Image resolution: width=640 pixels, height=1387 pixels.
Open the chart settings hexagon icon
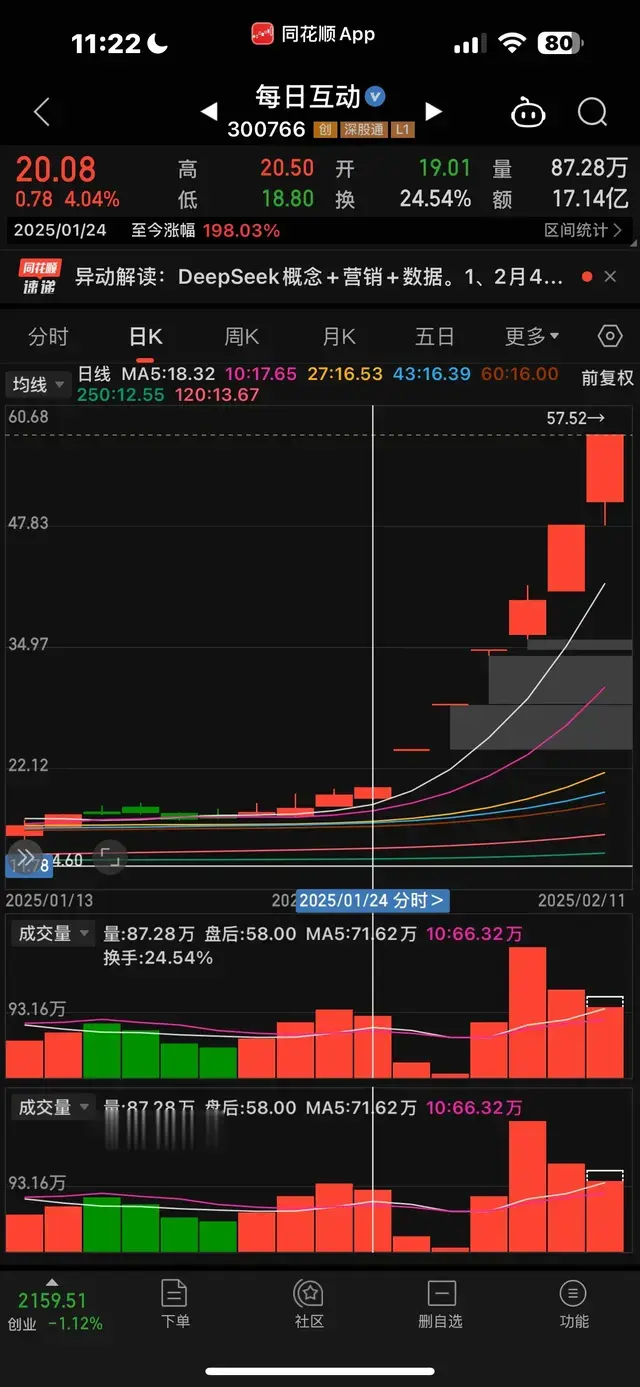(608, 336)
